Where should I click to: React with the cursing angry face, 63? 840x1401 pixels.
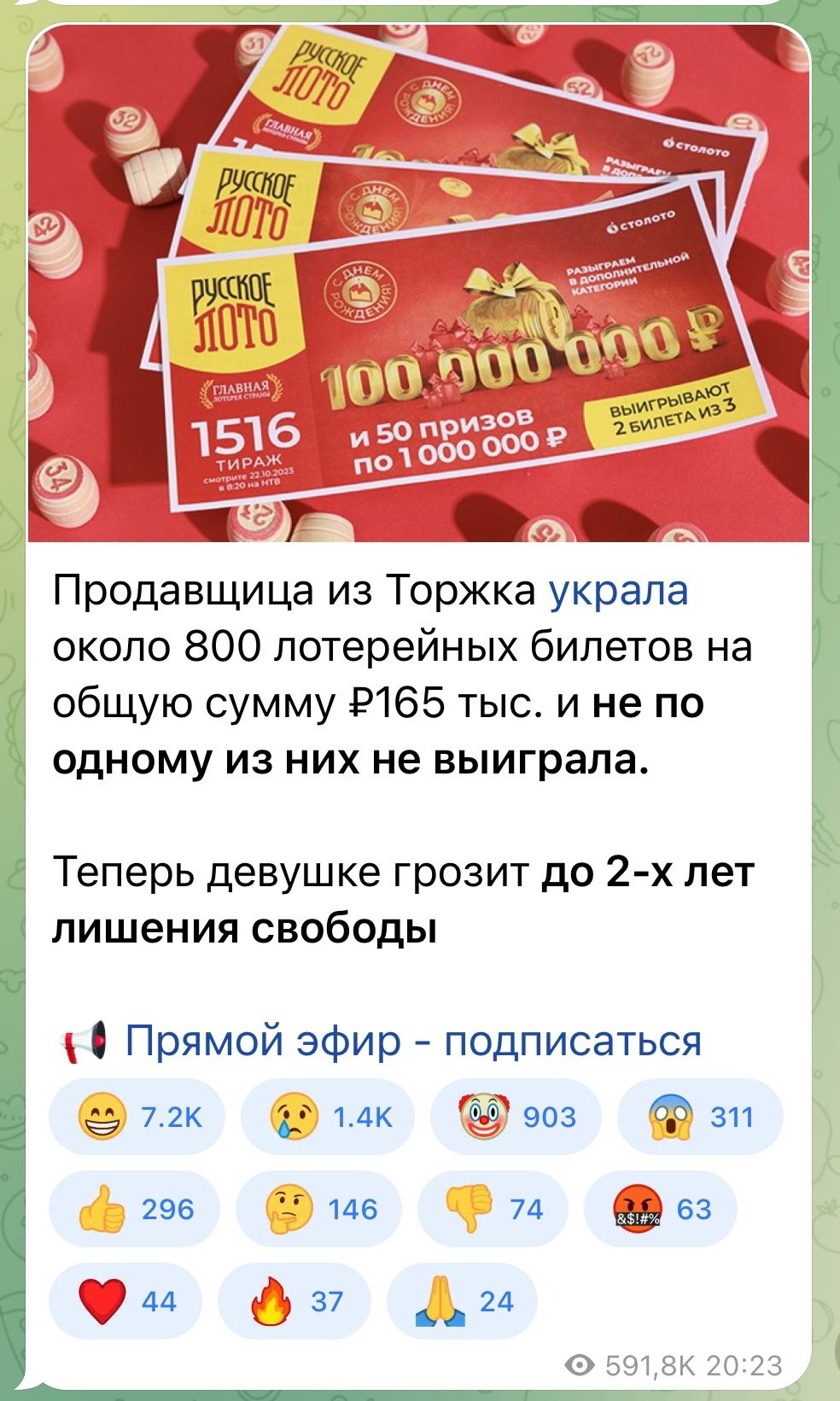point(661,1209)
